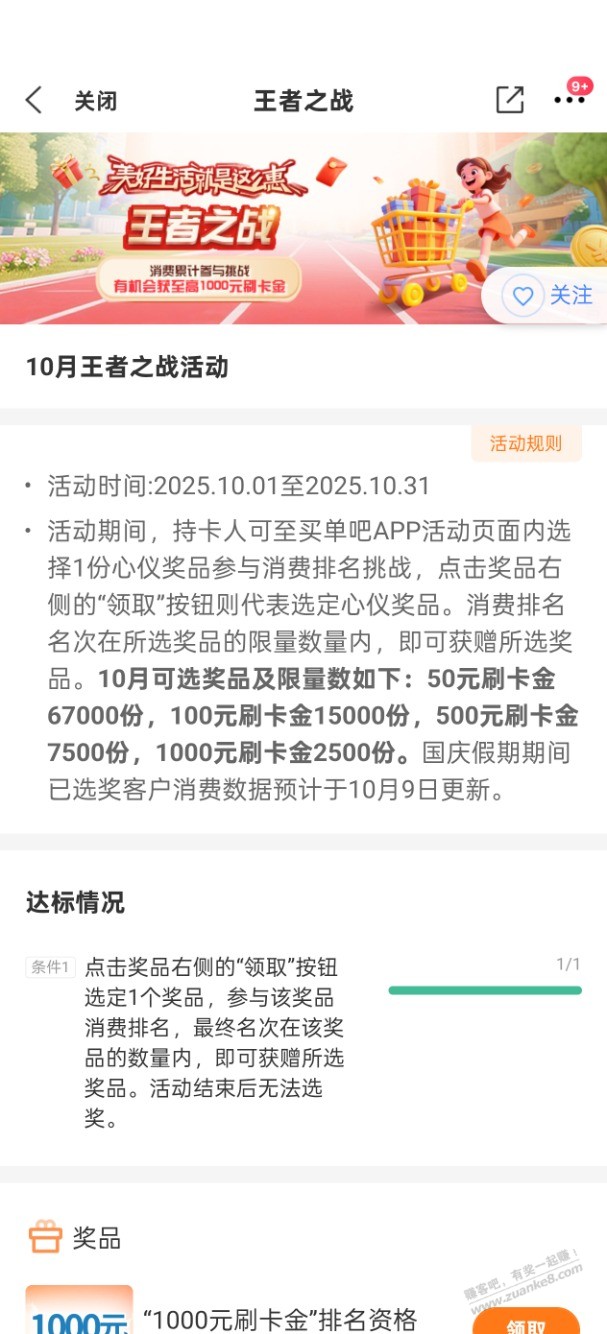The image size is (607, 1334).
Task: View the 活动规则 activity rules
Action: (526, 444)
